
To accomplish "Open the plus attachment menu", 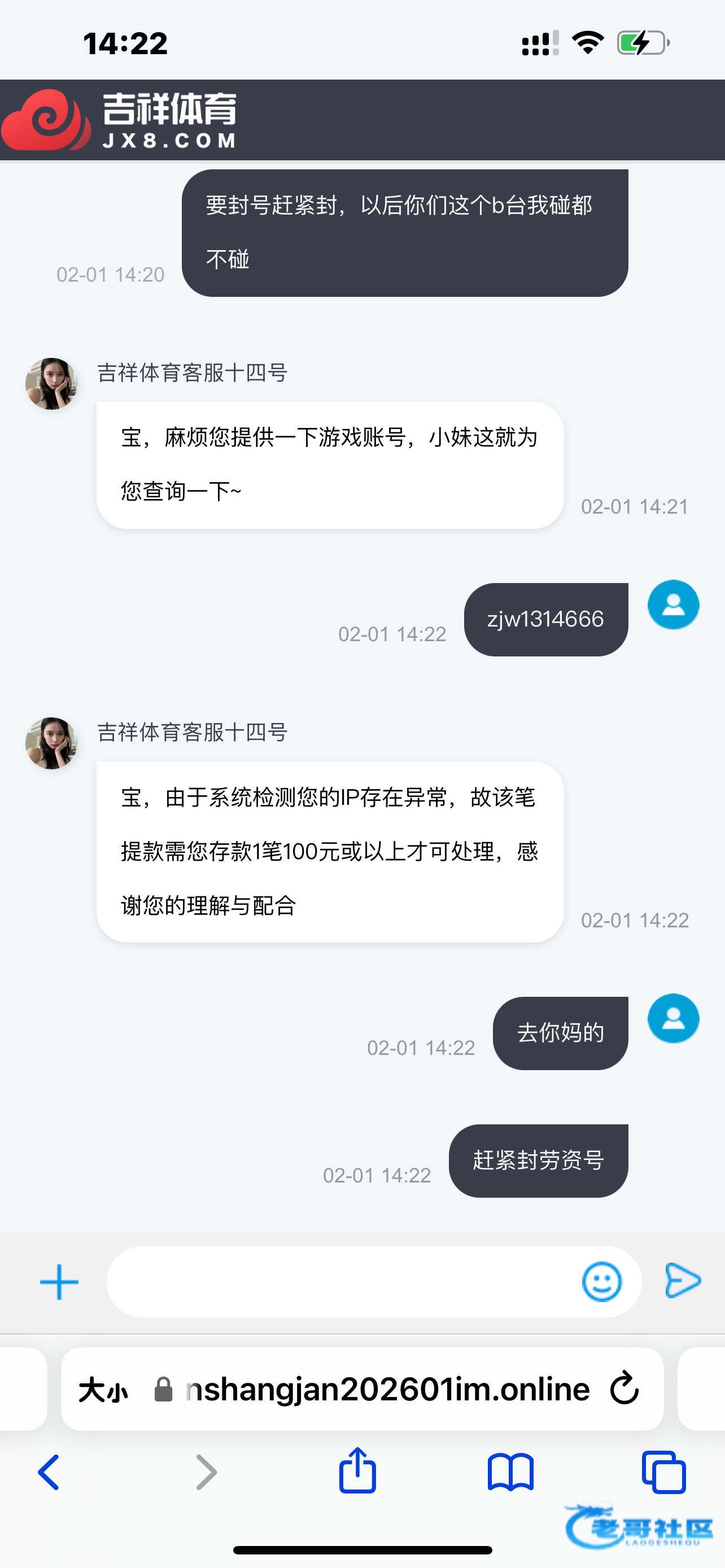I will pos(59,1281).
